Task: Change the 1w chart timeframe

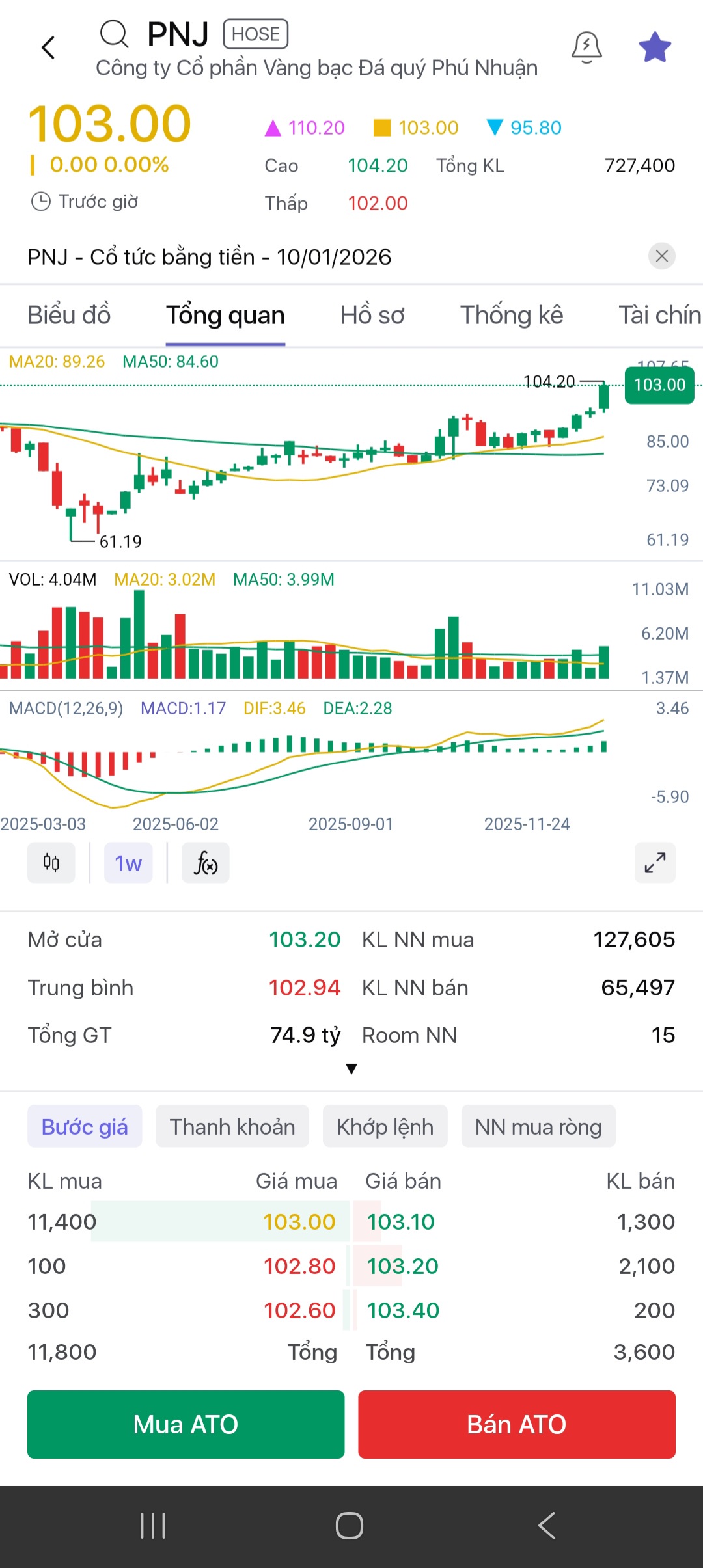Action: pyautogui.click(x=128, y=863)
